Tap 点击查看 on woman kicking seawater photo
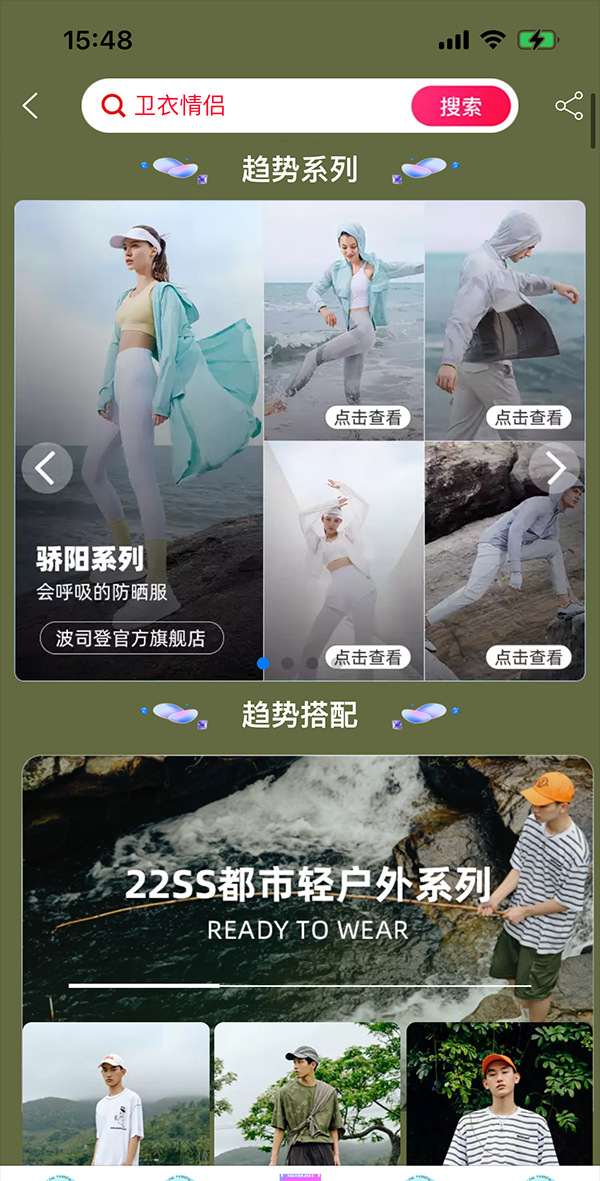The height and width of the screenshot is (1181, 600). [x=367, y=418]
